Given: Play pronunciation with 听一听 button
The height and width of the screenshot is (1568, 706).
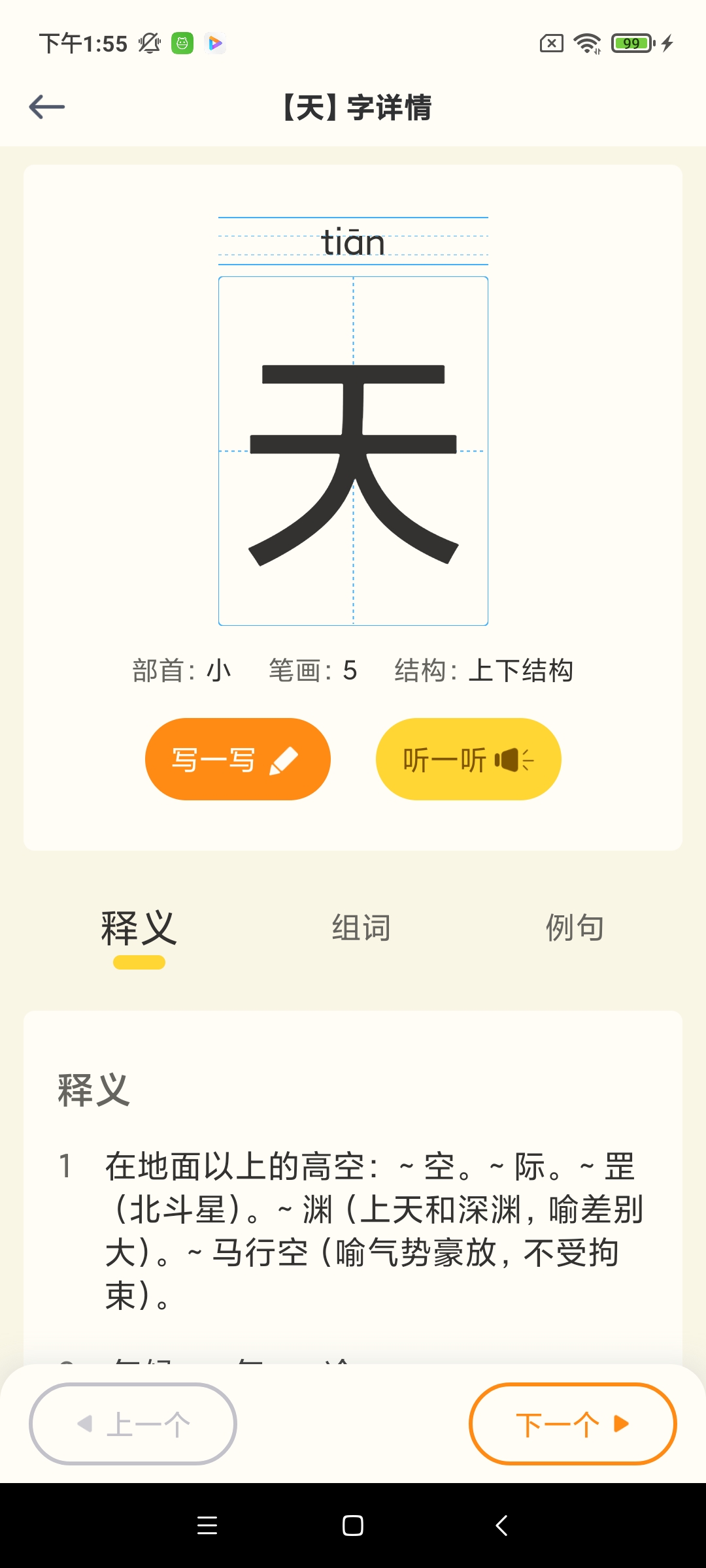Looking at the screenshot, I should click(x=468, y=759).
